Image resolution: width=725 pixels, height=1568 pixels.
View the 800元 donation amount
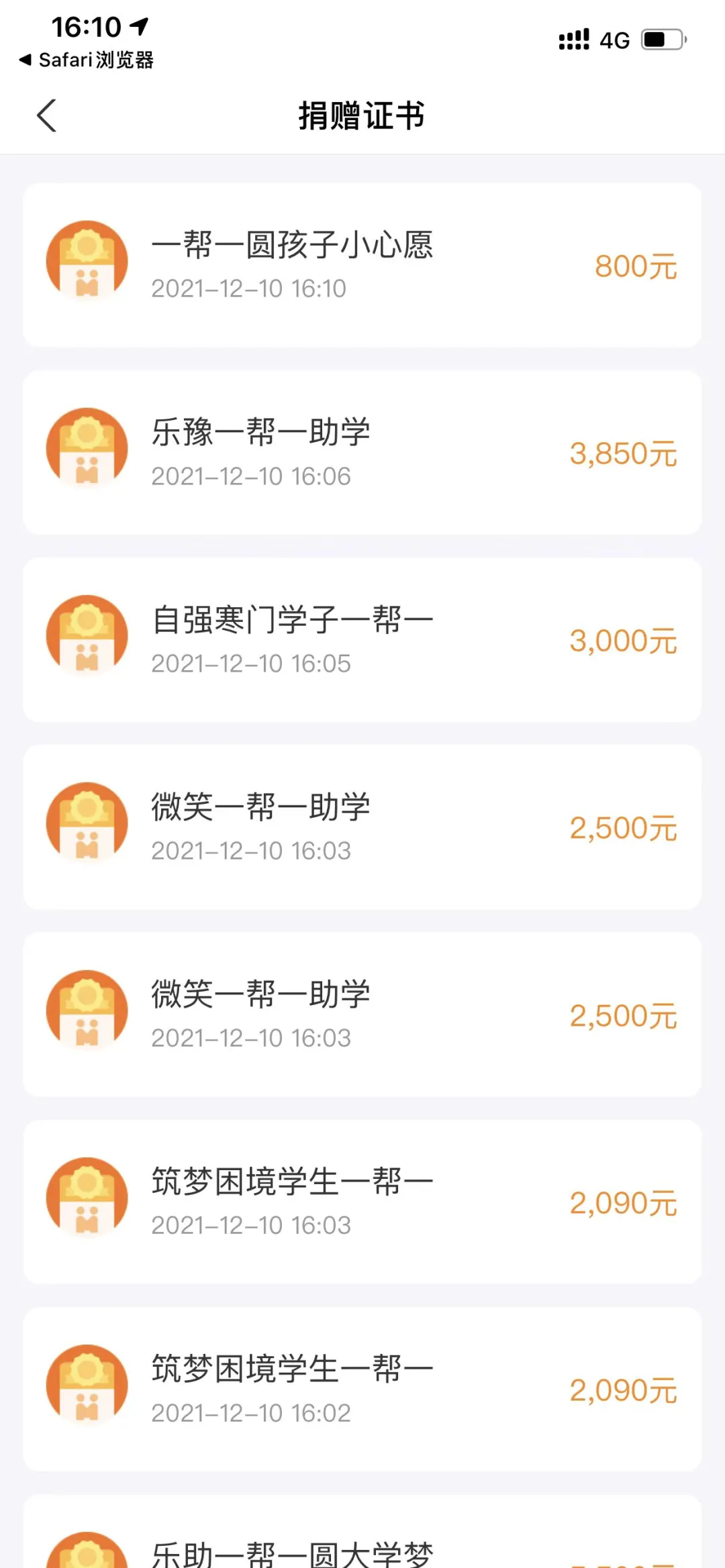(635, 267)
